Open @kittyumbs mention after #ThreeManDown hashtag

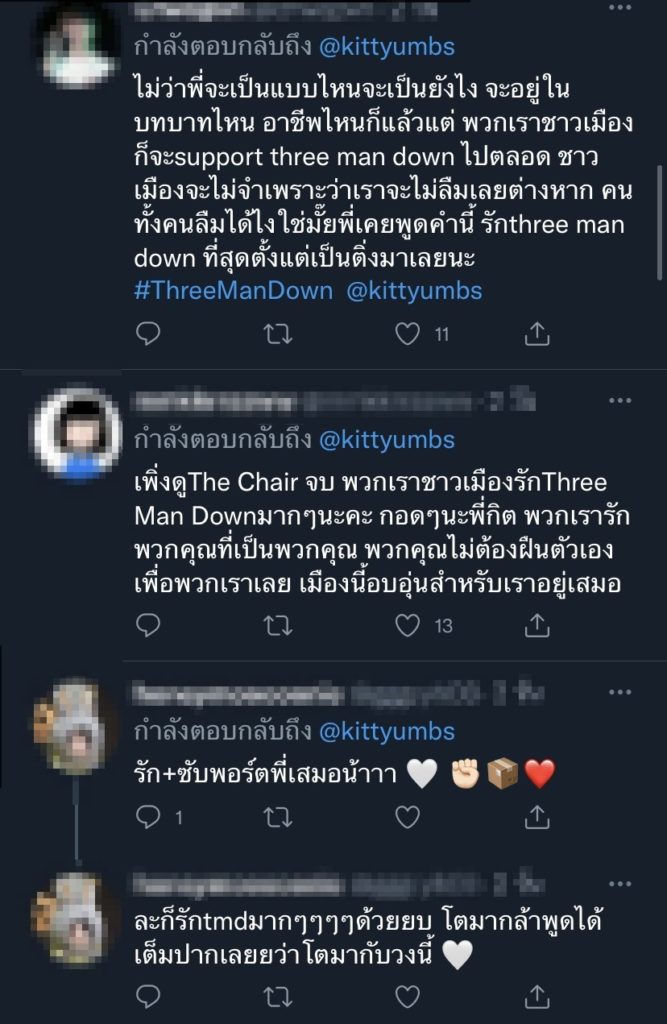pyautogui.click(x=414, y=291)
